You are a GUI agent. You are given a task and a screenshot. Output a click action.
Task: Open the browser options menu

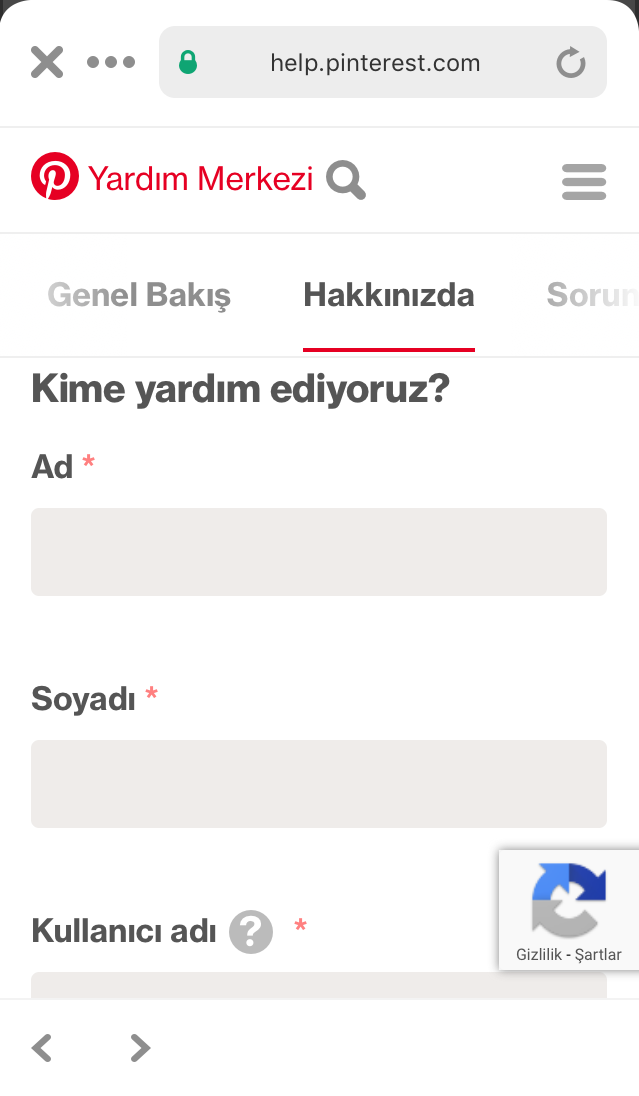coord(110,62)
